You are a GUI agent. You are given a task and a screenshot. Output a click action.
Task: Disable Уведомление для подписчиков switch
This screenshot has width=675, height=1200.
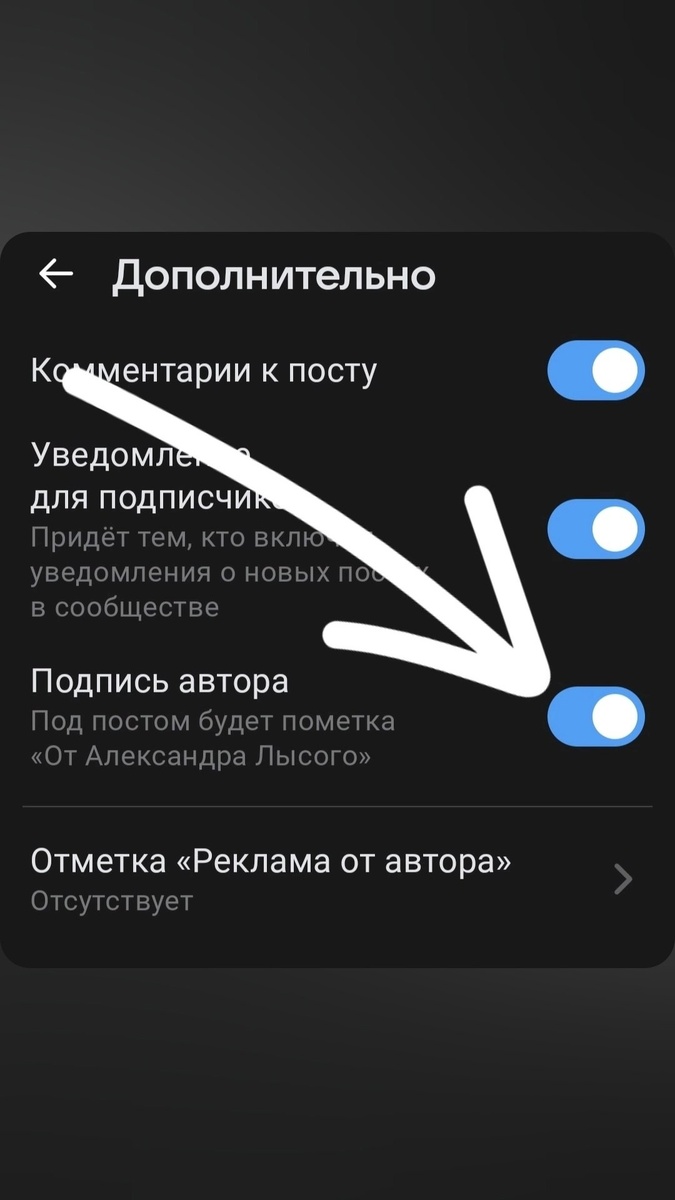596,529
